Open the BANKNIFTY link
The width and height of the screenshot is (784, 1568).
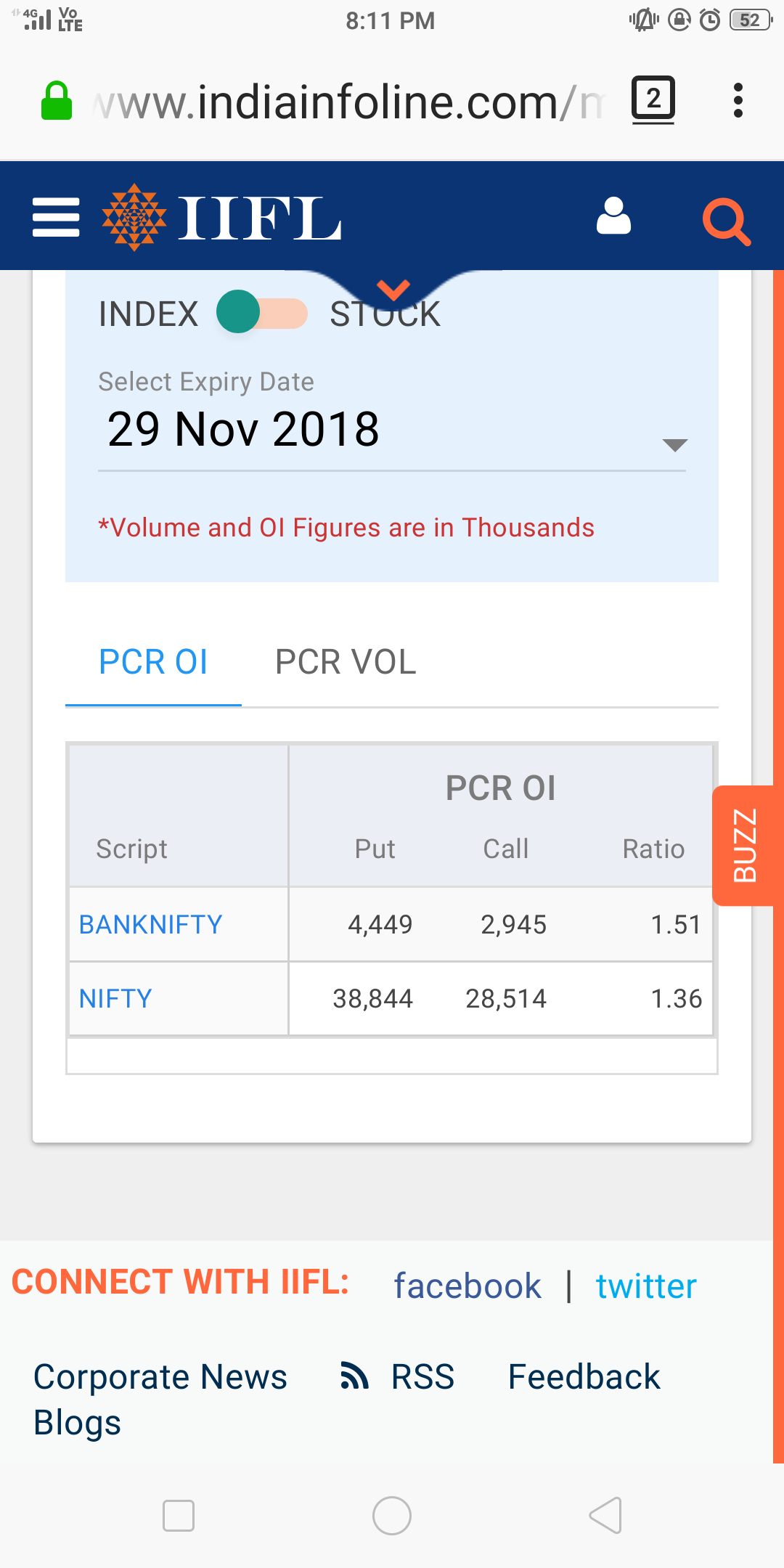150,925
